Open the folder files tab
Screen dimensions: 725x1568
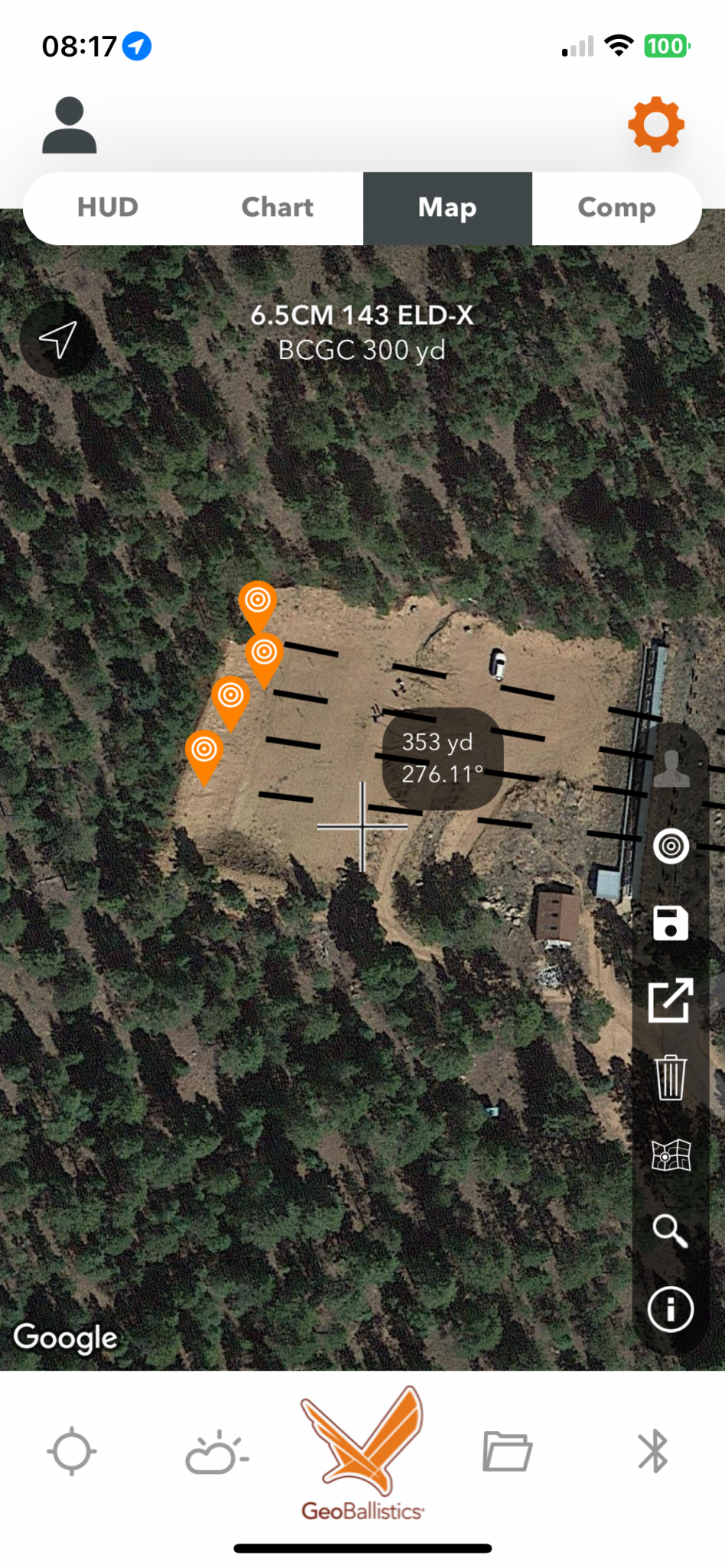(507, 1451)
